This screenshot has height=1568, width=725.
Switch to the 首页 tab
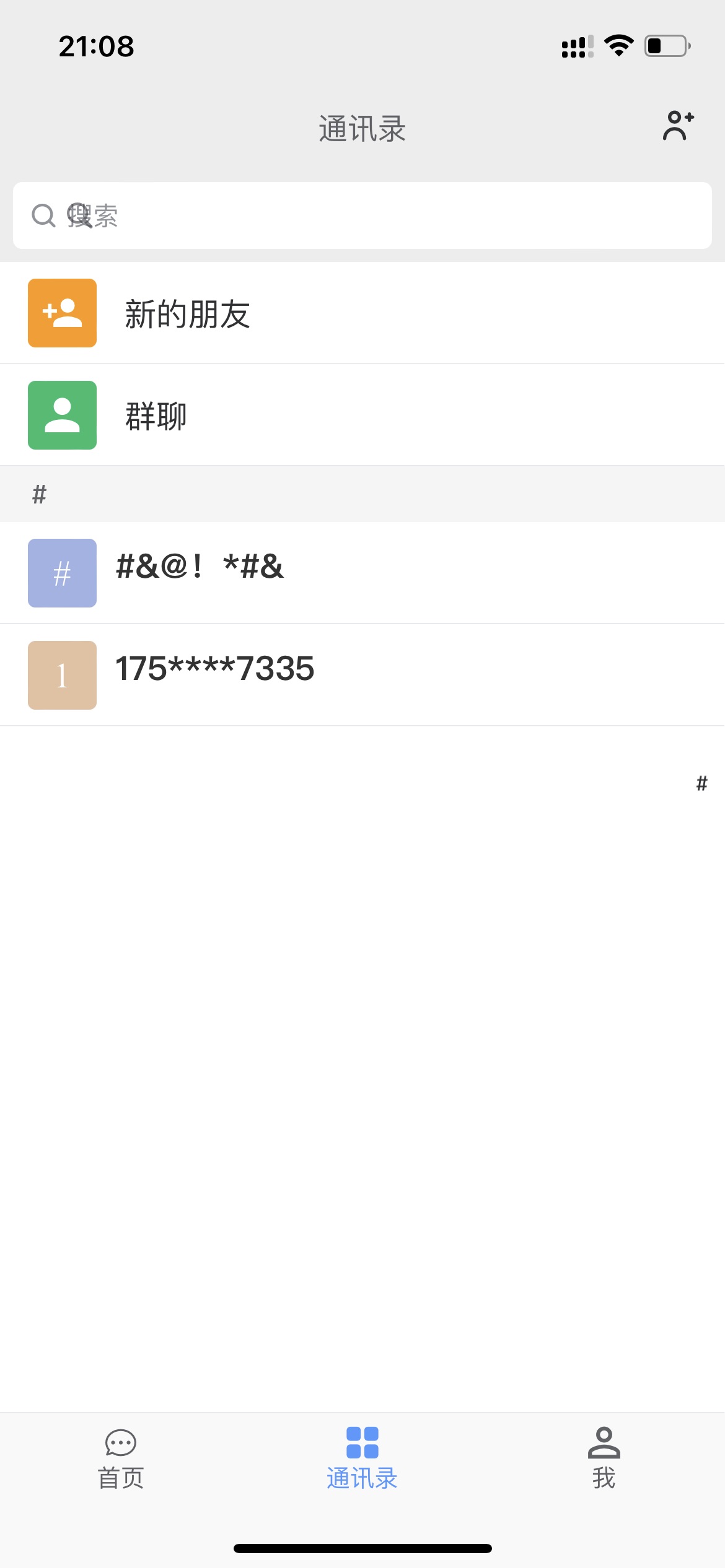click(x=121, y=1458)
